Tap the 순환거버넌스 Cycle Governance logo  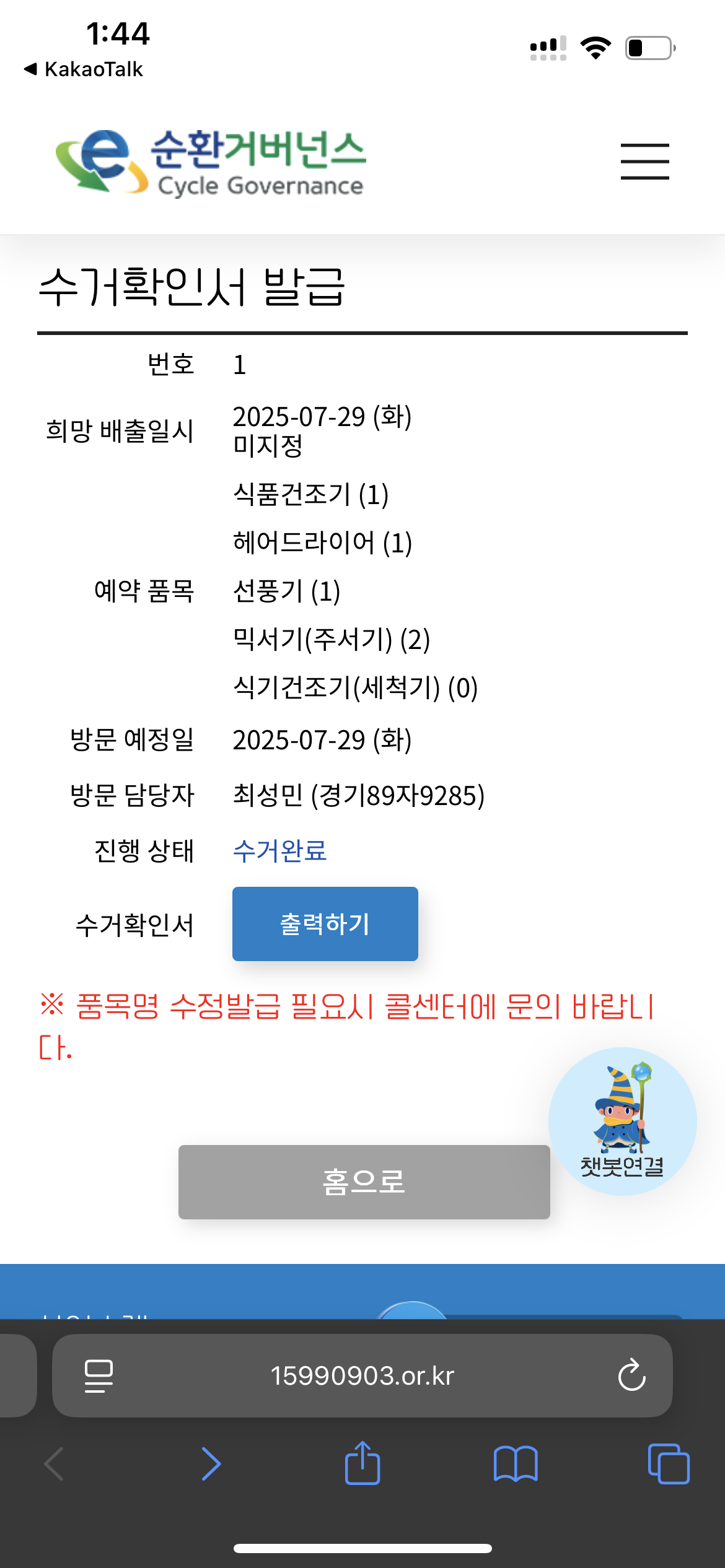211,162
